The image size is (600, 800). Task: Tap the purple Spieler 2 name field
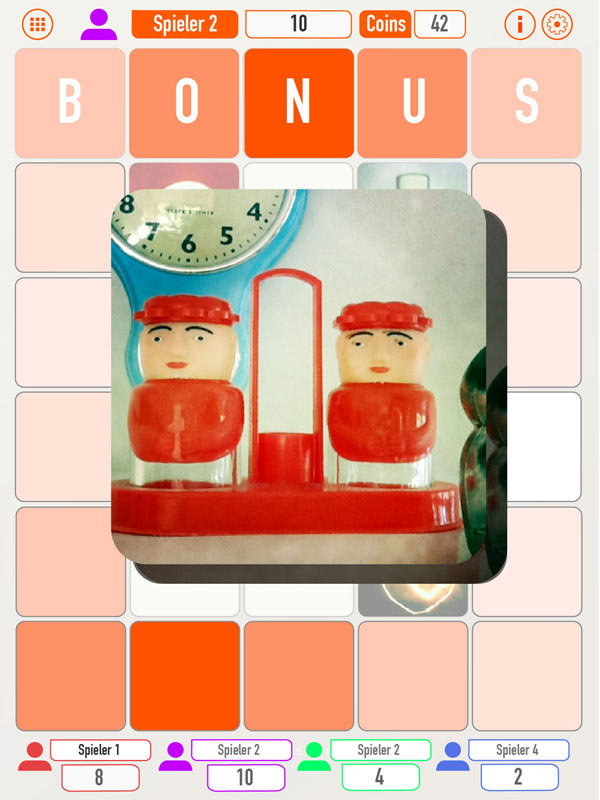pyautogui.click(x=241, y=749)
